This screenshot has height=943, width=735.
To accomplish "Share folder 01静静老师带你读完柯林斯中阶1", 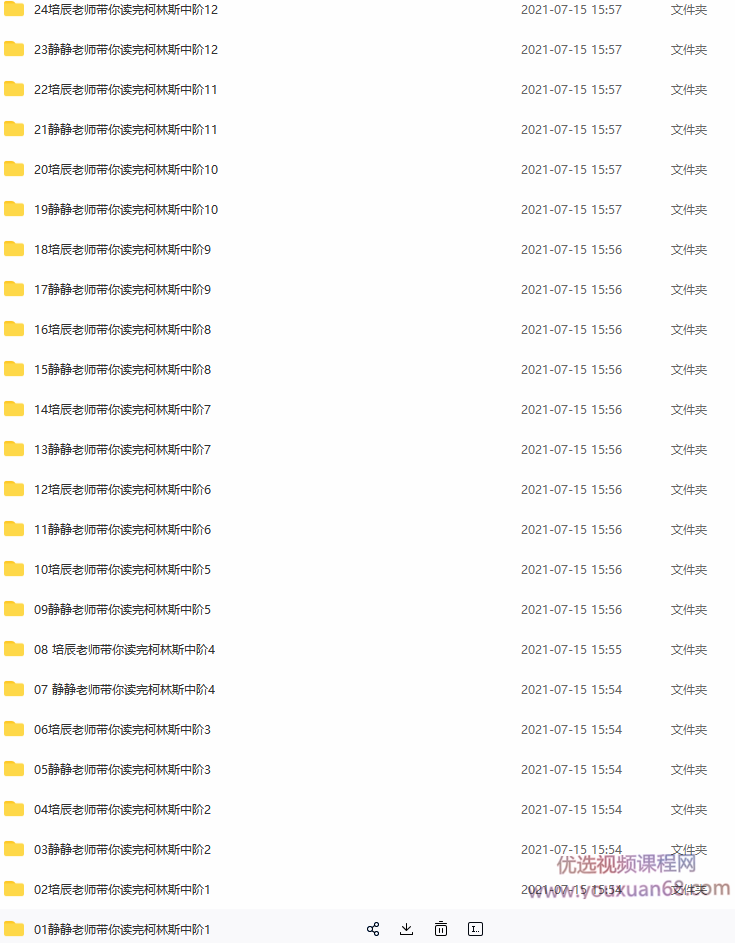I will pyautogui.click(x=373, y=929).
